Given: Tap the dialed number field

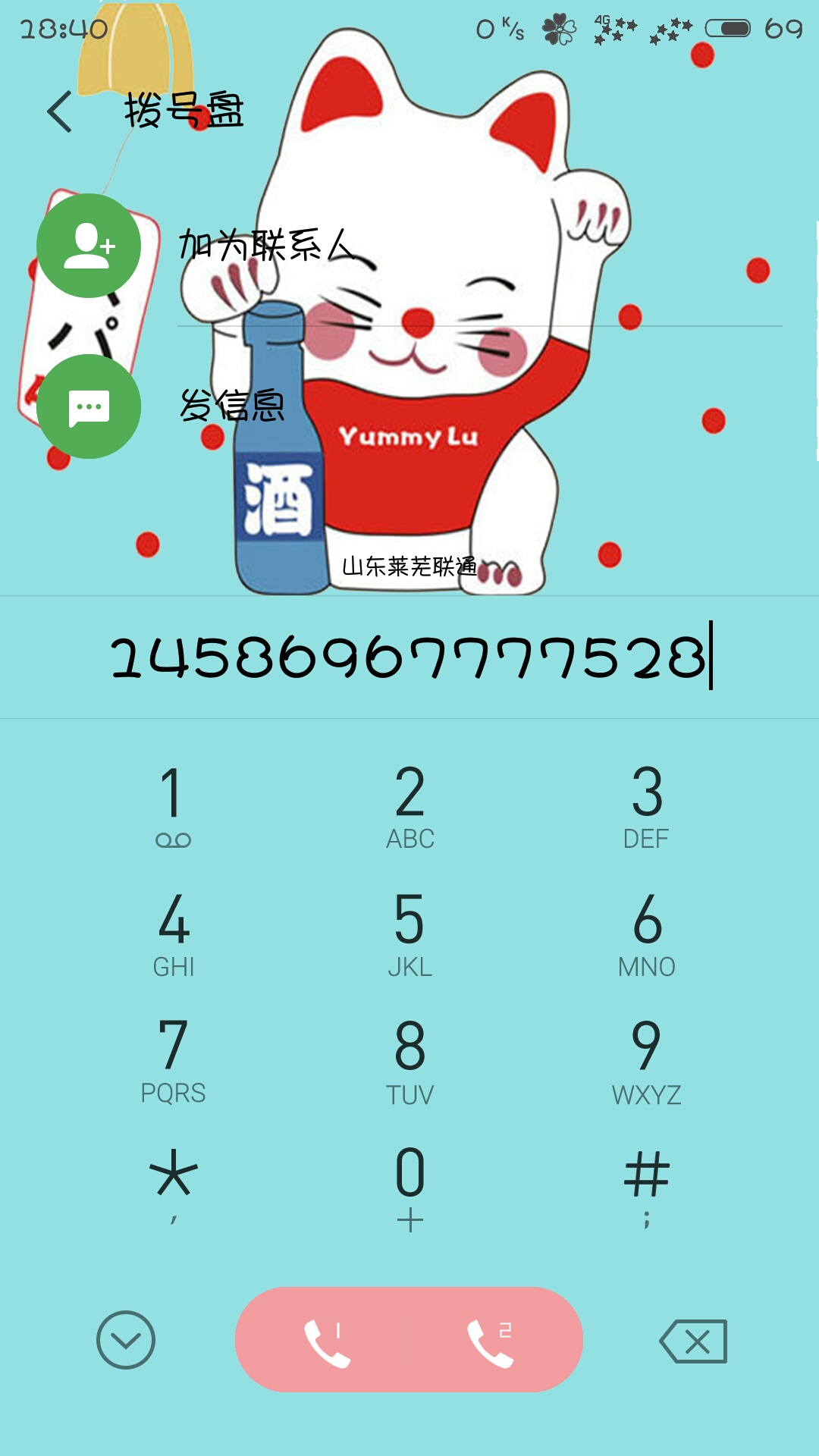Looking at the screenshot, I should 409,657.
